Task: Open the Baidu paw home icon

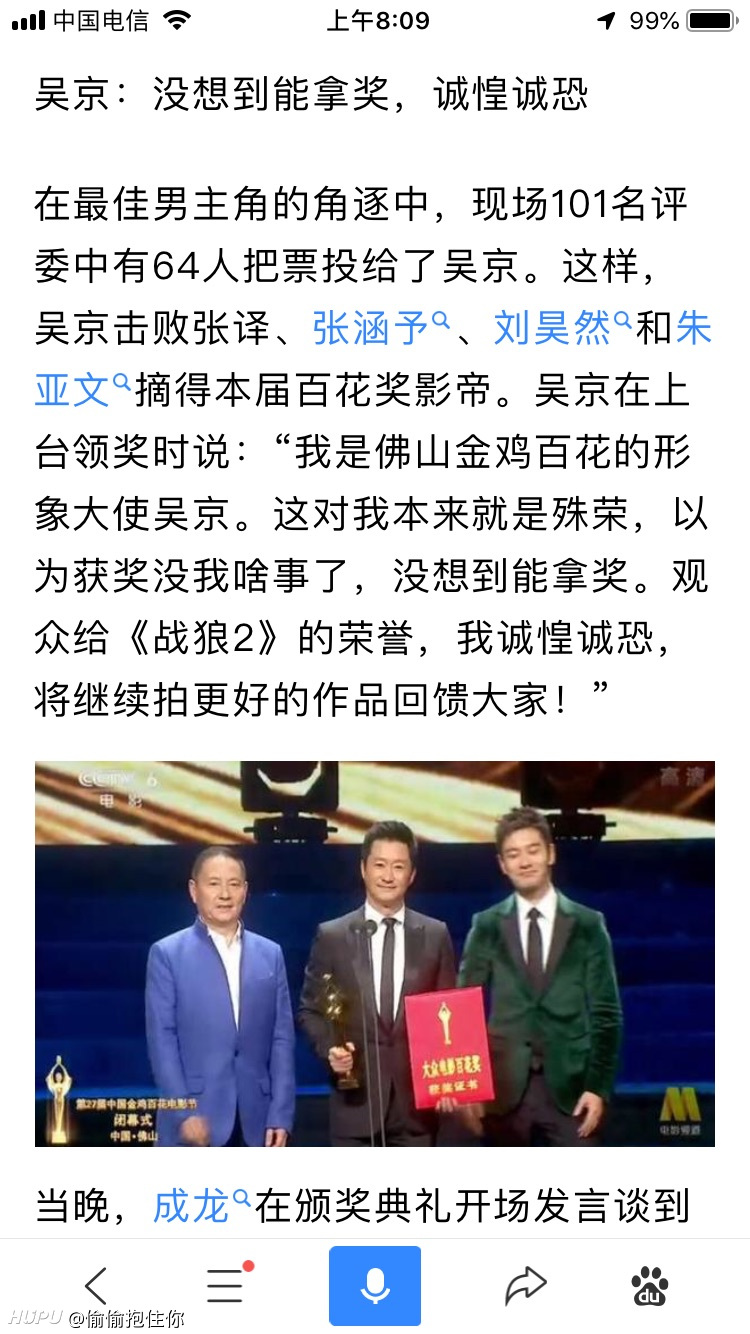Action: 650,1286
